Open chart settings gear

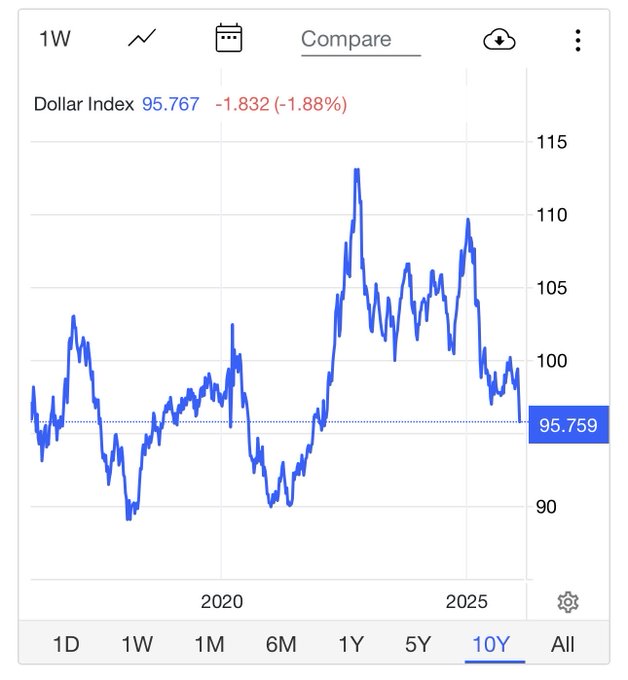(x=568, y=602)
